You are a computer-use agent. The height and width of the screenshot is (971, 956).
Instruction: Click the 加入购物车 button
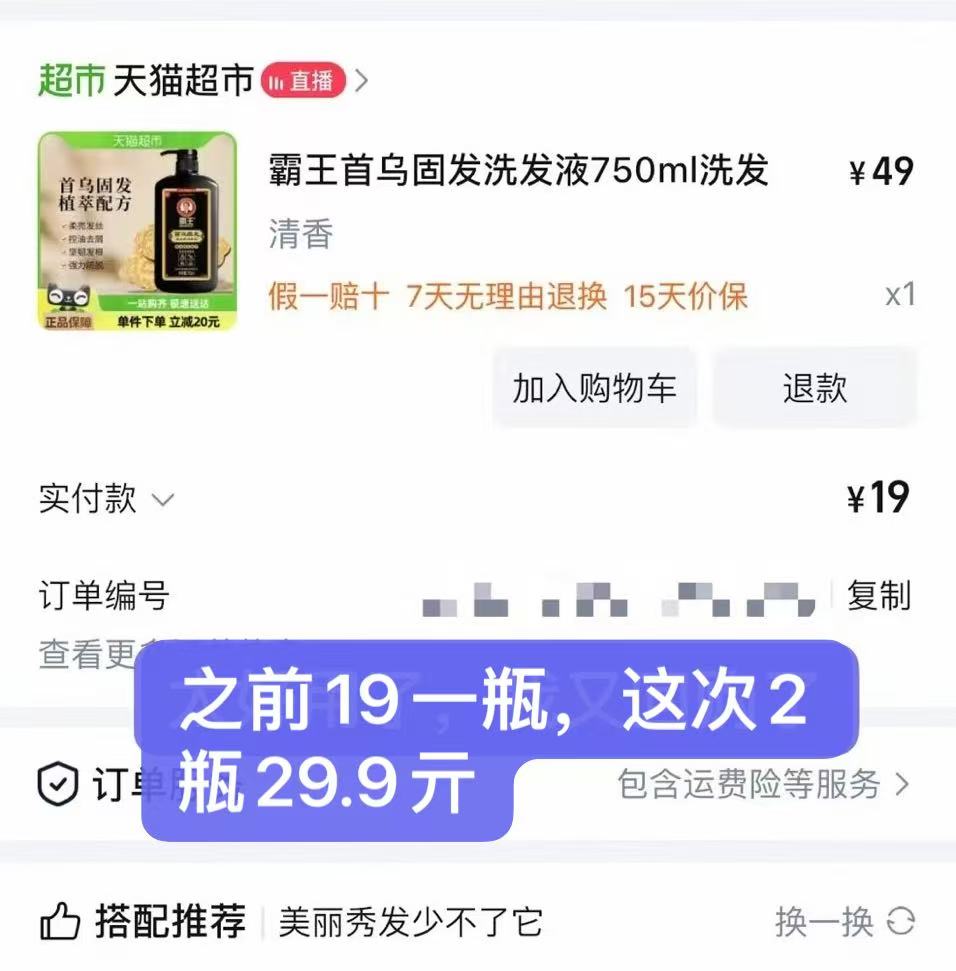[594, 387]
